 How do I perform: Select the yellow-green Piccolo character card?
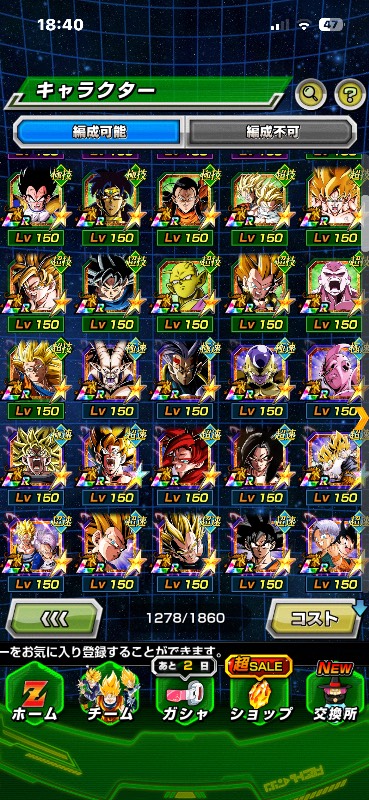pyautogui.click(x=186, y=291)
